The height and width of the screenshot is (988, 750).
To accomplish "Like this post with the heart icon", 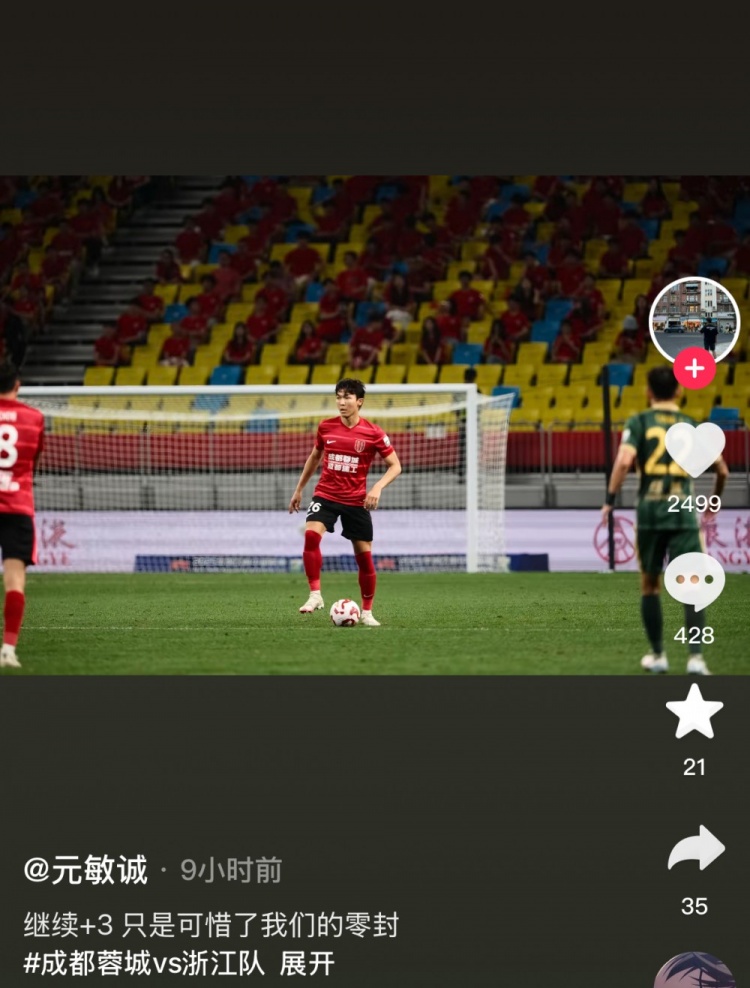I will click(x=694, y=450).
